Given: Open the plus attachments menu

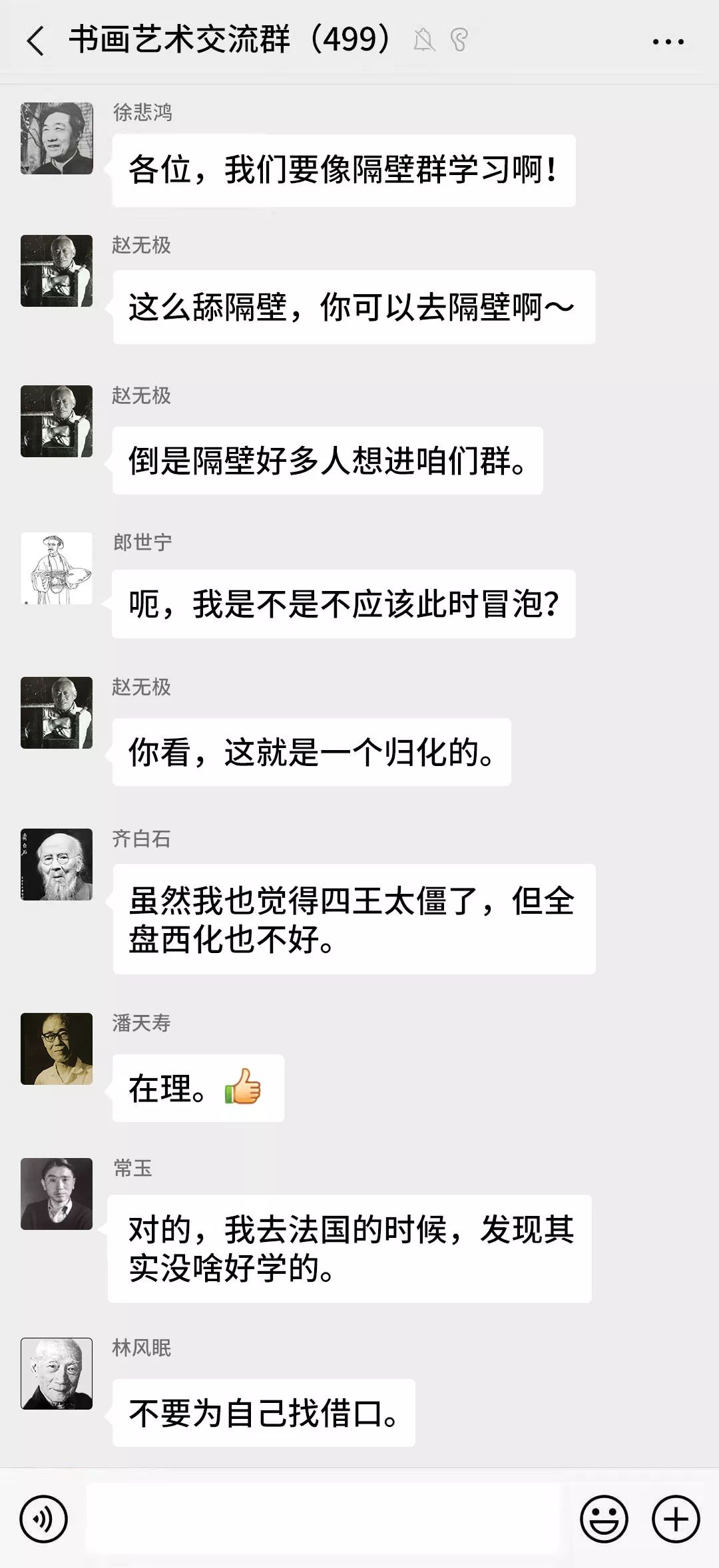Looking at the screenshot, I should point(676,1519).
